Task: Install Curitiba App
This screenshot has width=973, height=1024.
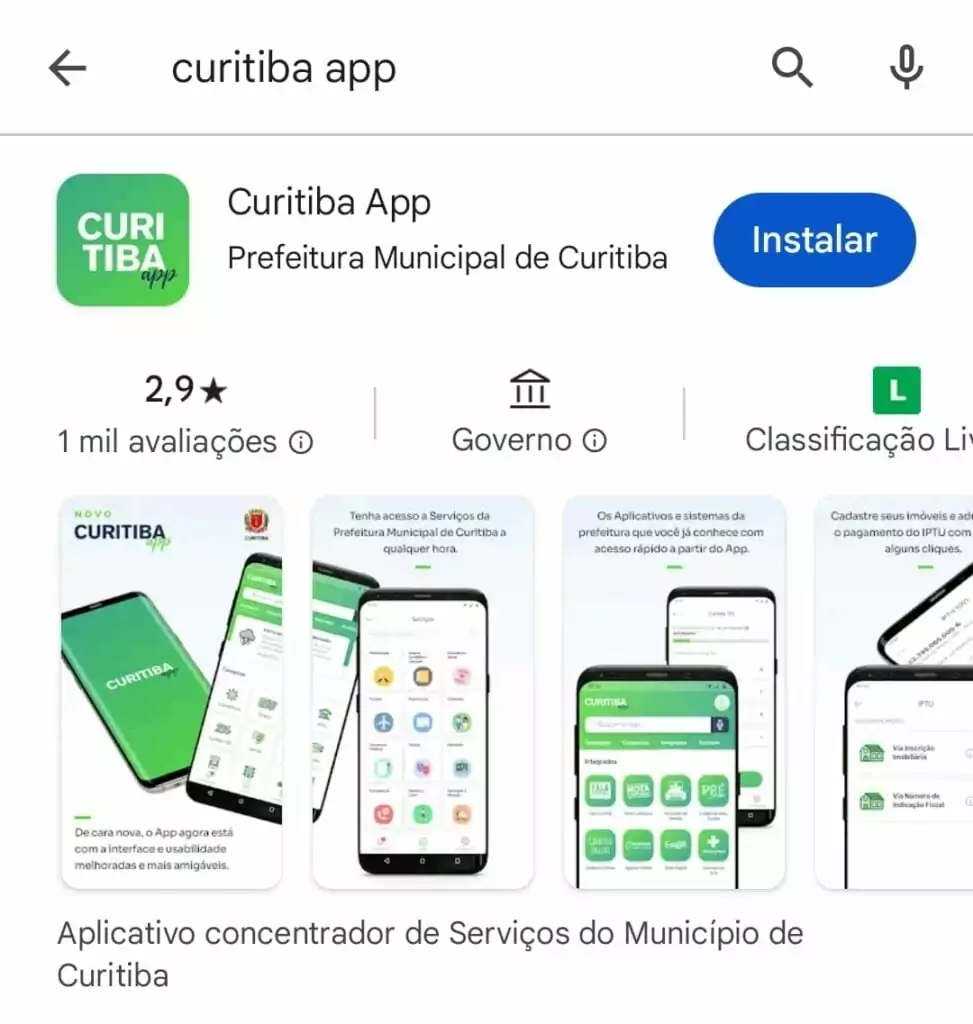Action: (x=813, y=240)
